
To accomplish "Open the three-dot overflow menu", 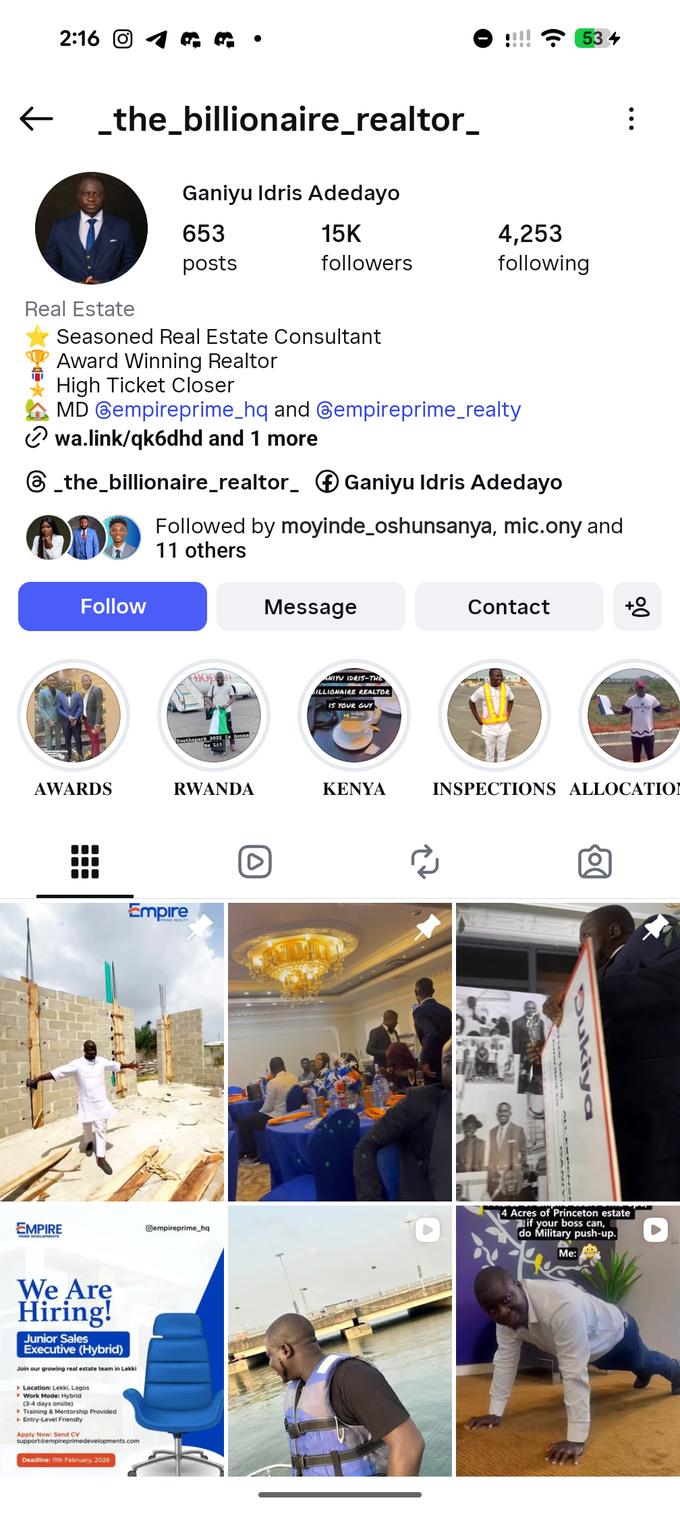I will [x=631, y=119].
